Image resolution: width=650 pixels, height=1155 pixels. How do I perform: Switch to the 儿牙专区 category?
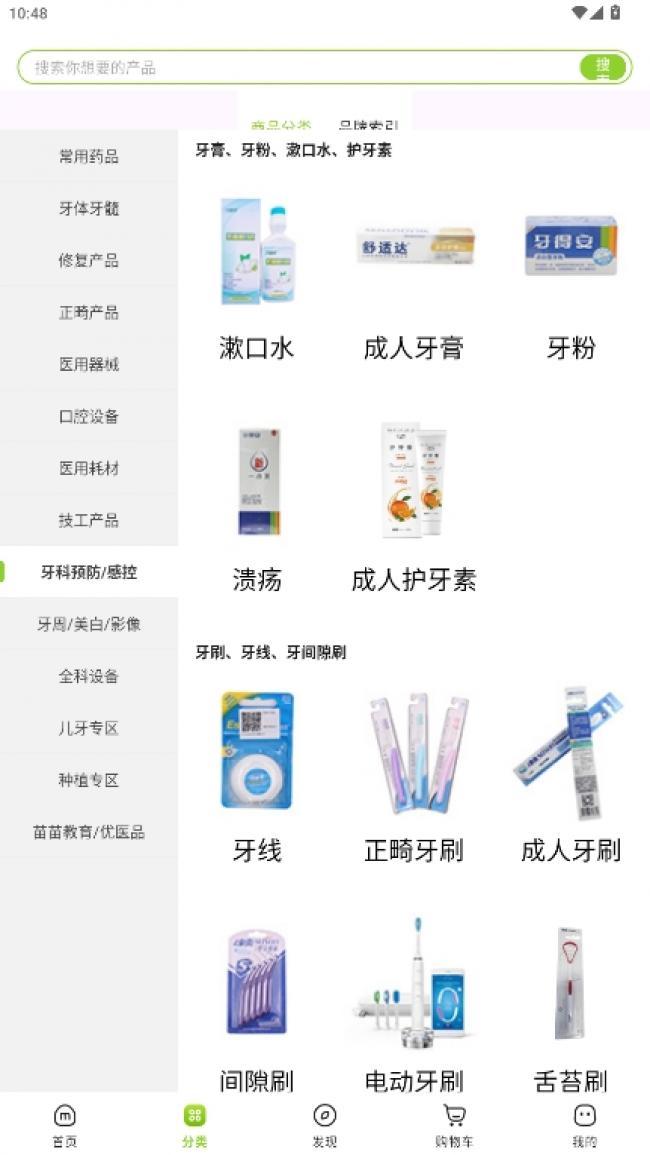coord(89,728)
